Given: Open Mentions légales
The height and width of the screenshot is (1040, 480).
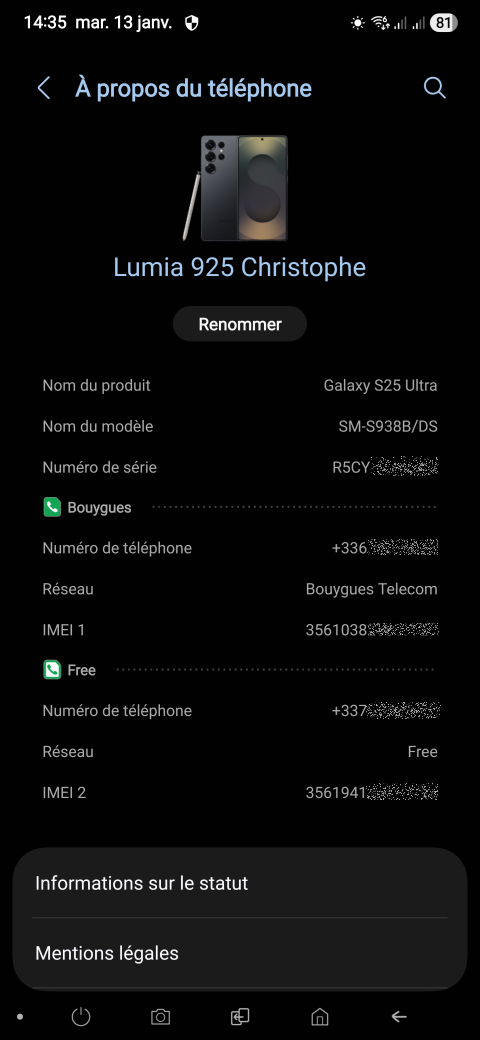Looking at the screenshot, I should (x=240, y=953).
